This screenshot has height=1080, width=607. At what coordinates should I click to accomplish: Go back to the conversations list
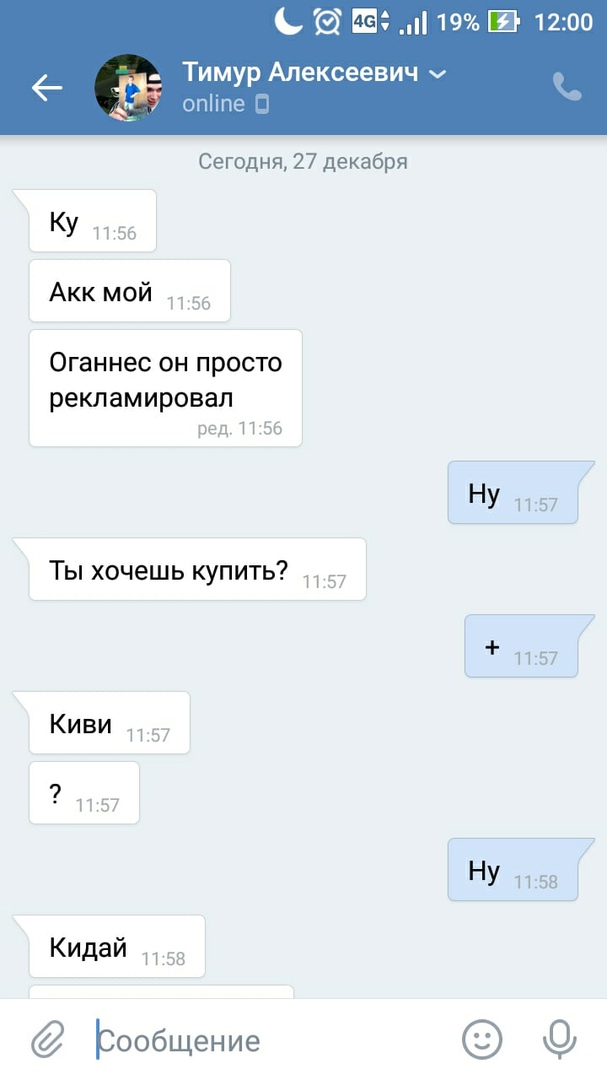tap(46, 88)
